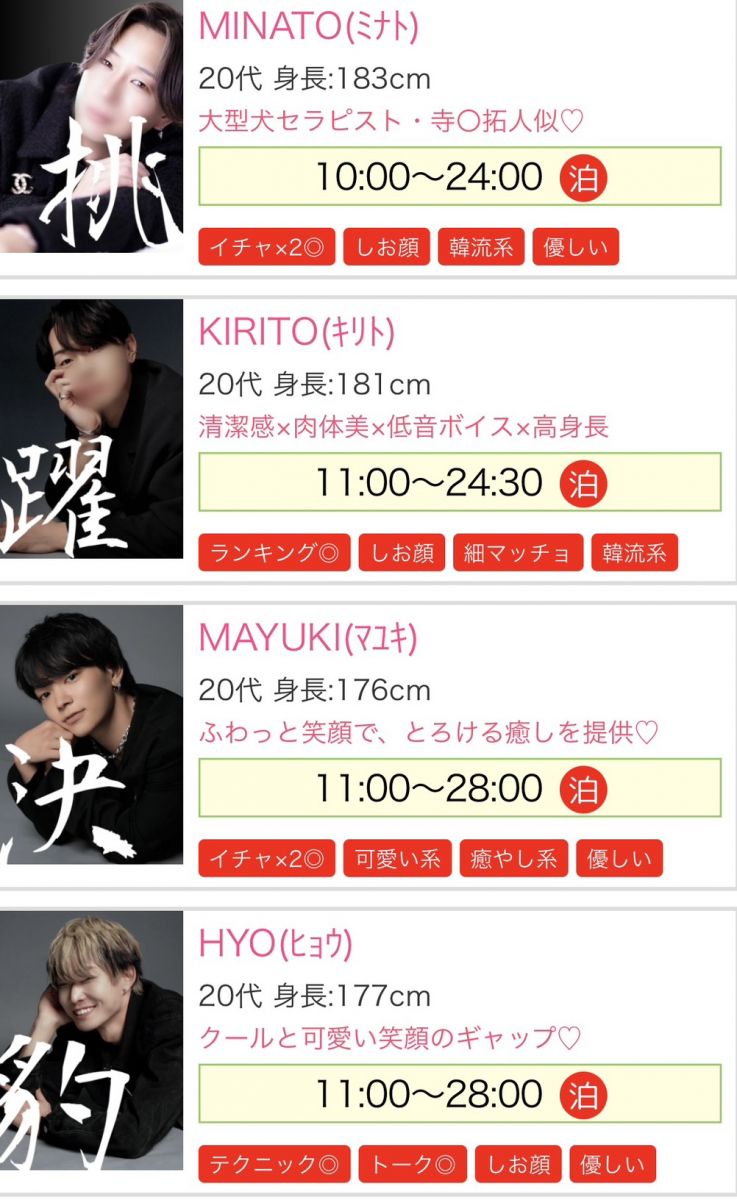
Task: Open the KIRITO(キリト) name link
Action: point(297,331)
